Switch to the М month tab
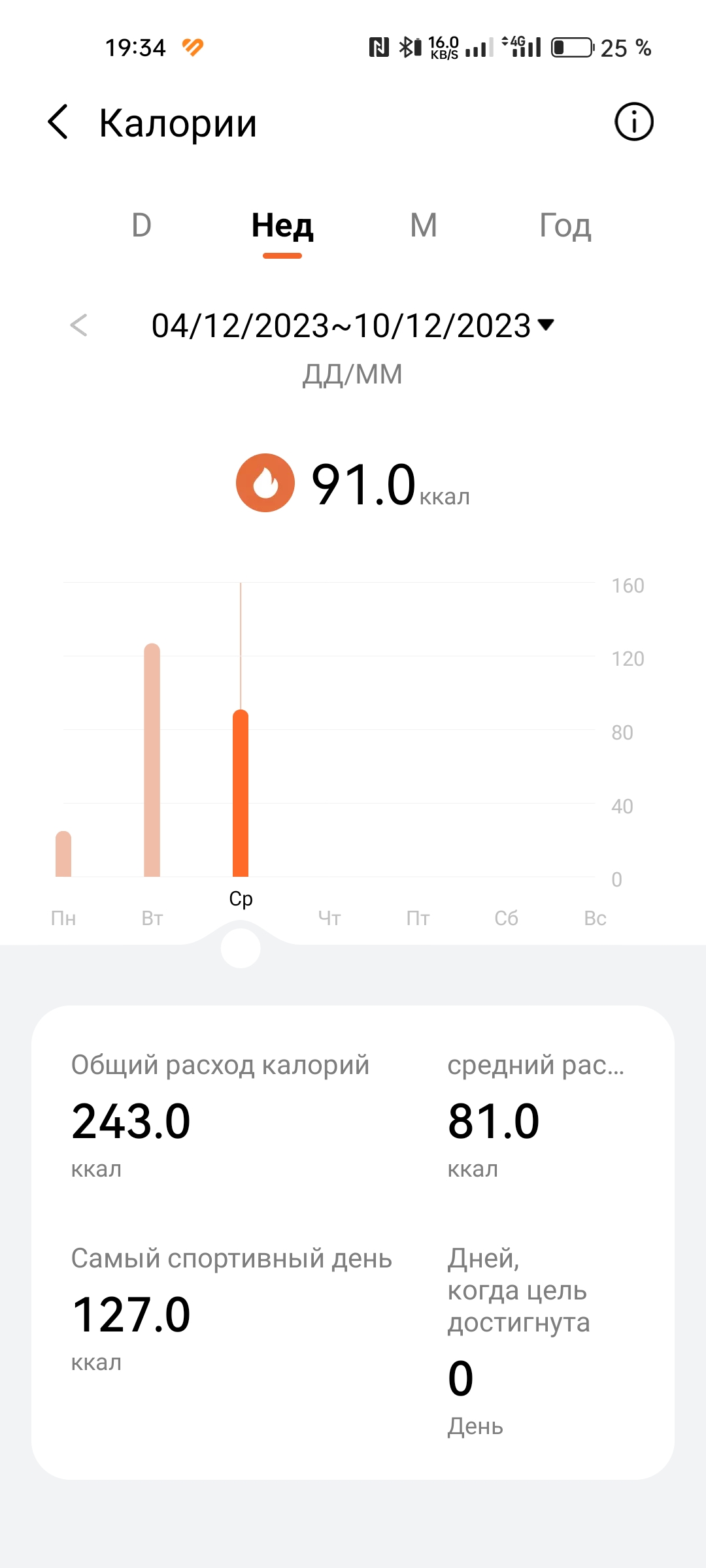The image size is (706, 1568). (424, 225)
